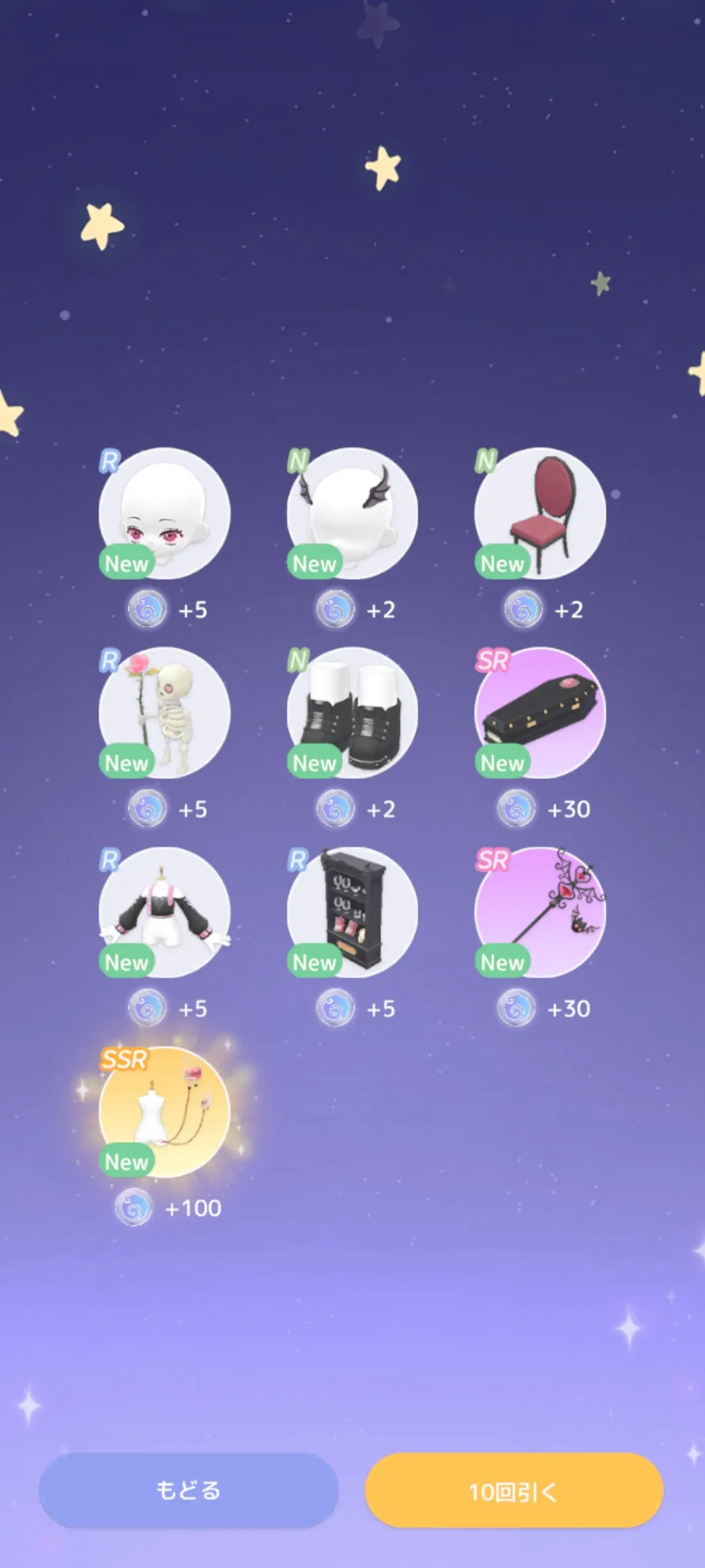
Task: View the SR black coffin item
Action: pos(540,713)
